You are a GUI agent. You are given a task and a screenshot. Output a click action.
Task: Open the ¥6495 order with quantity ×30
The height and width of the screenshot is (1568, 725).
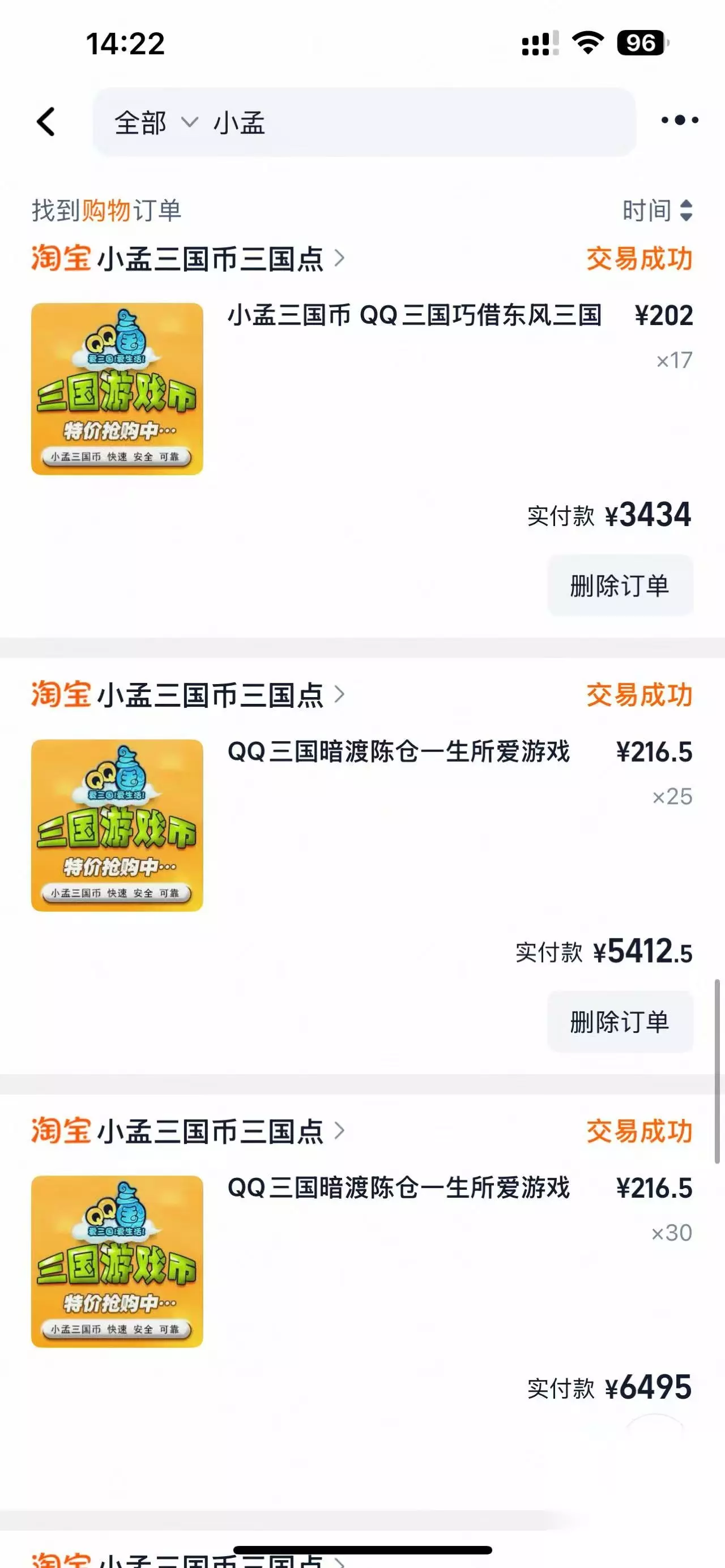(362, 1261)
